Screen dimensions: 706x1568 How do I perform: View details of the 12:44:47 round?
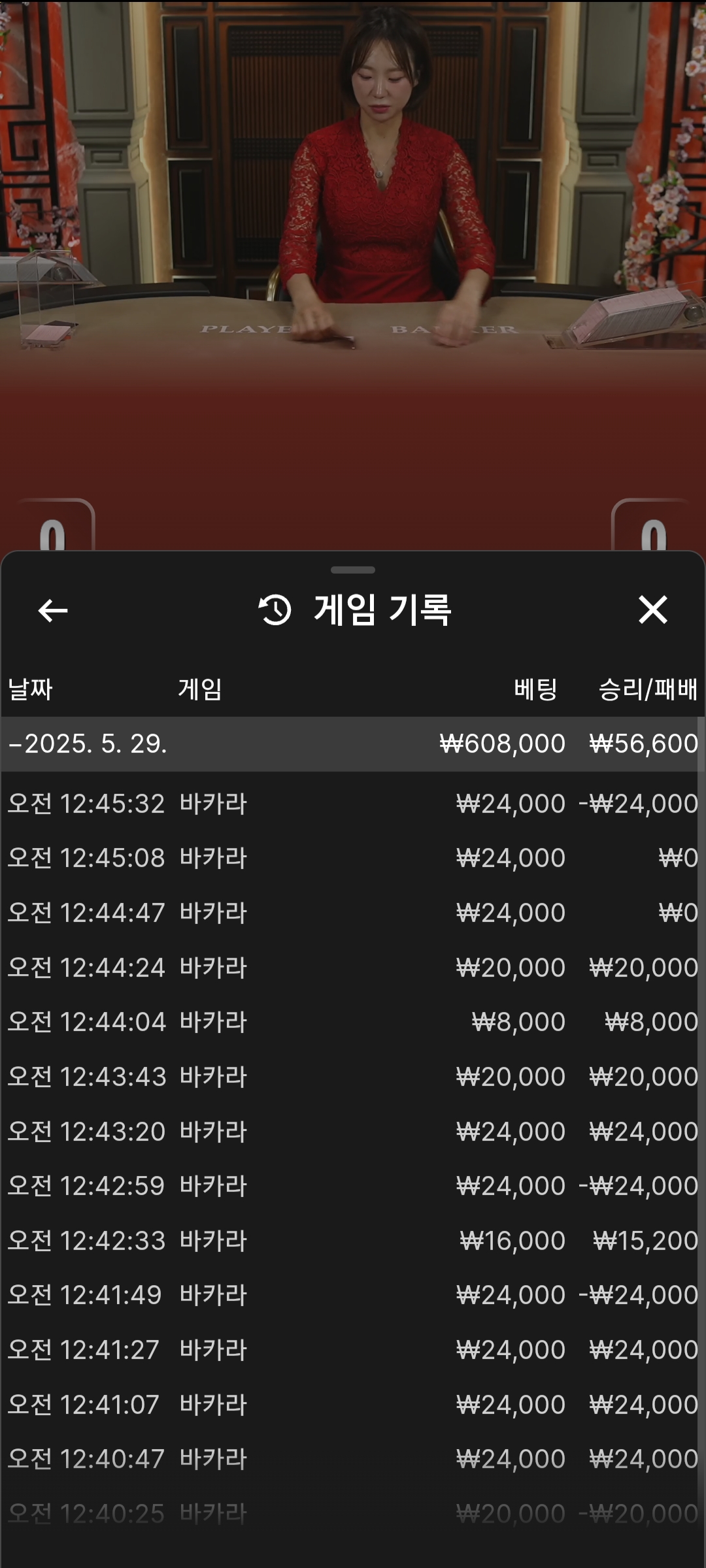[353, 913]
